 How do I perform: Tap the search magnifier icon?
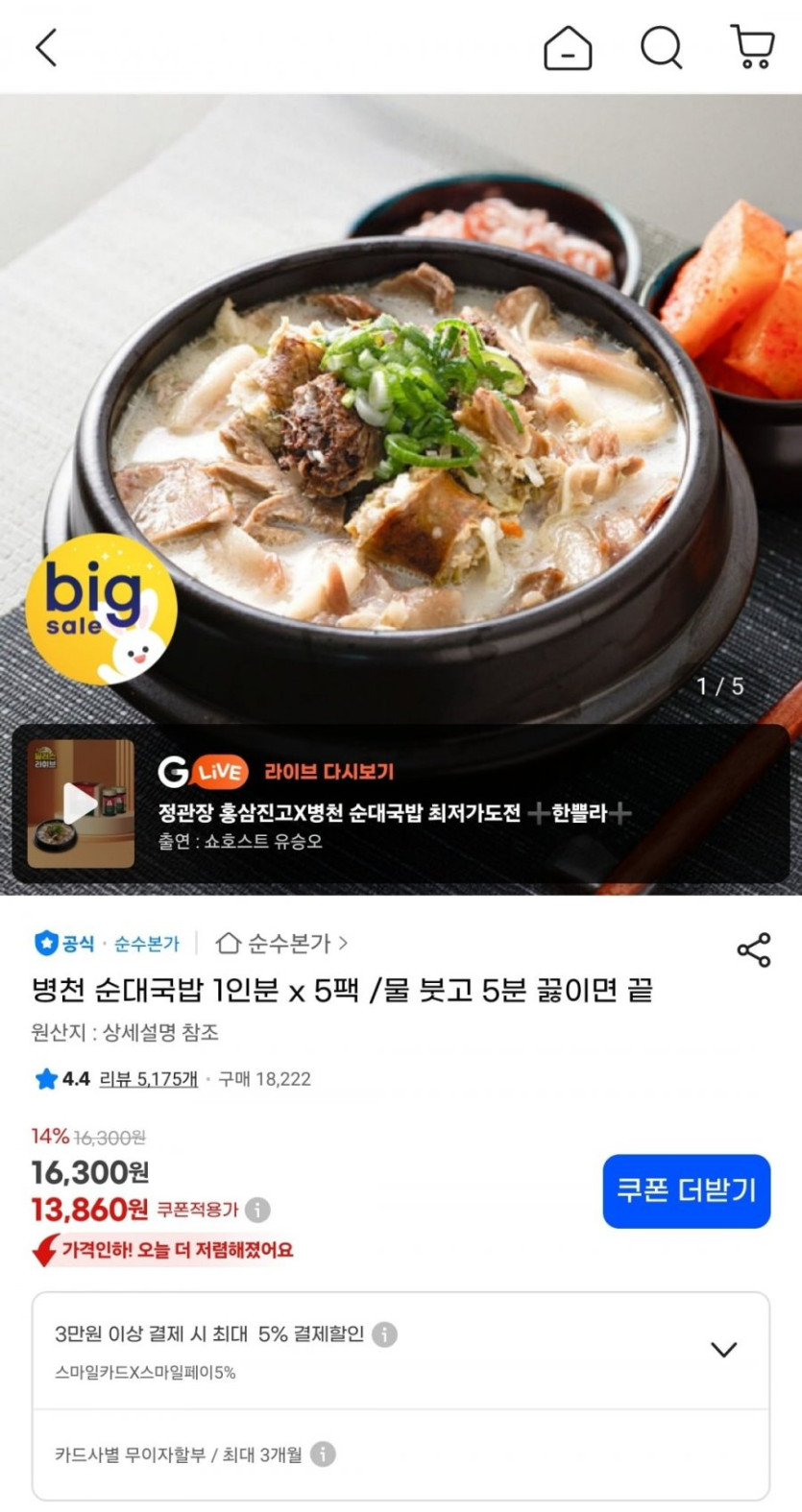pyautogui.click(x=661, y=48)
